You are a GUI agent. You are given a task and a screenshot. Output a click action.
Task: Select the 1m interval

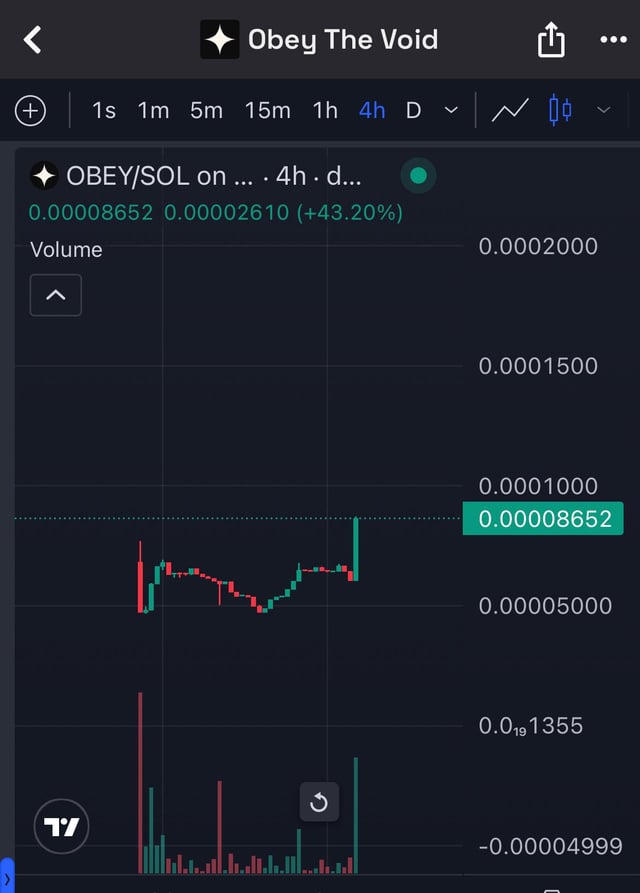pos(153,110)
